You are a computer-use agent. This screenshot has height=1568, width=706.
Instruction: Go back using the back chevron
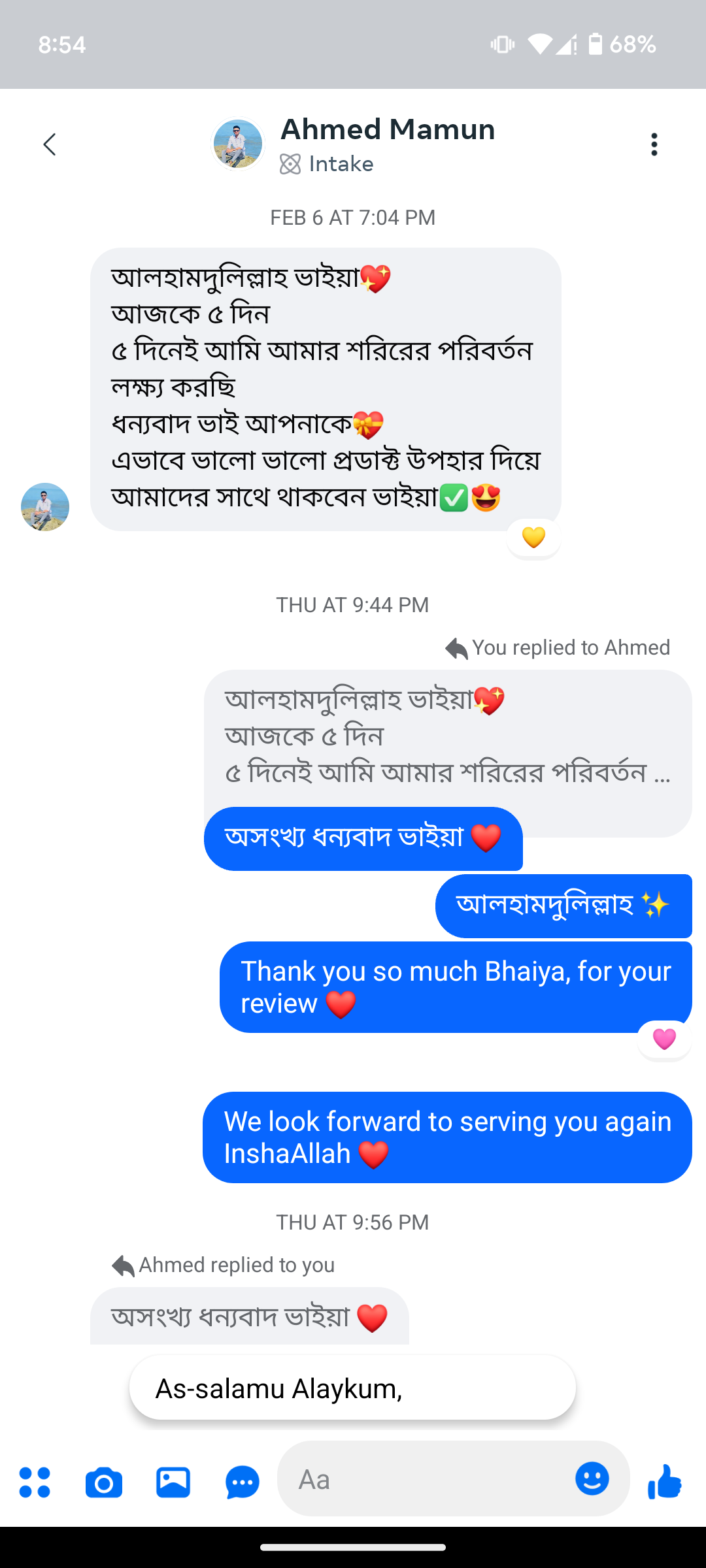tap(50, 144)
